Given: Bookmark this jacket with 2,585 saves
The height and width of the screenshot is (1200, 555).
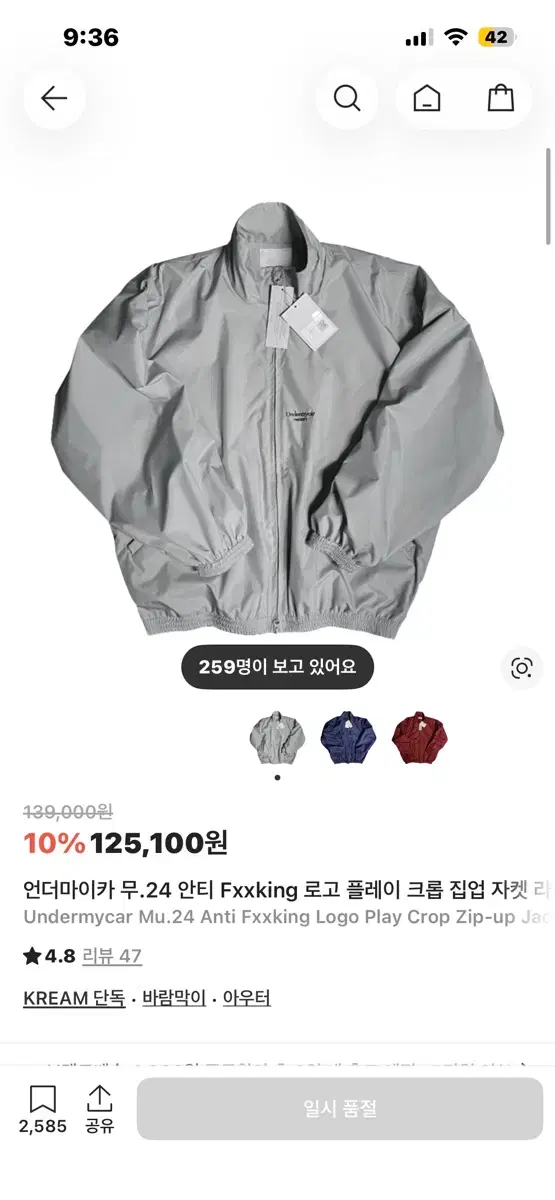Looking at the screenshot, I should pos(43,1110).
